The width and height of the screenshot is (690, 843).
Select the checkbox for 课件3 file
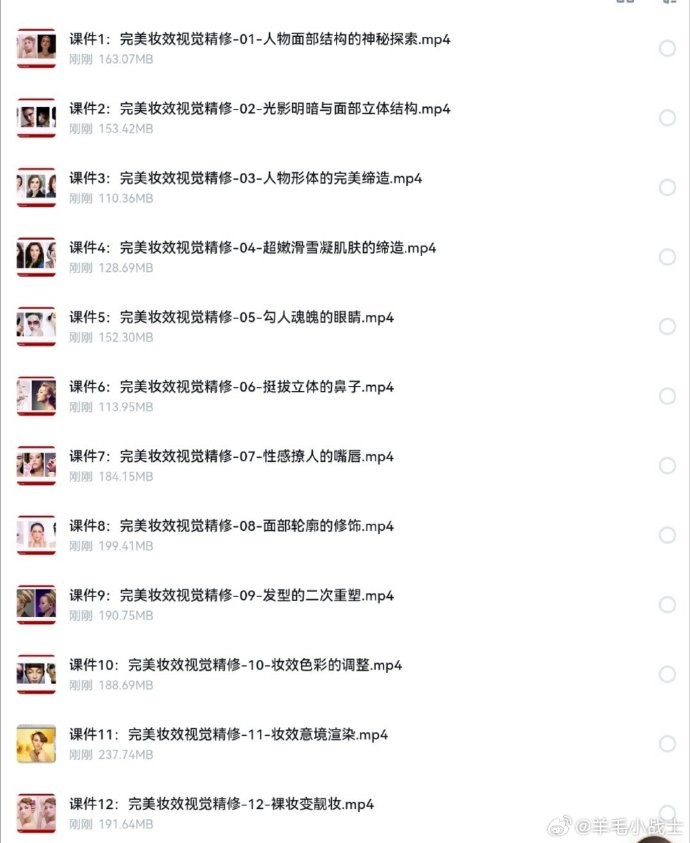point(667,187)
